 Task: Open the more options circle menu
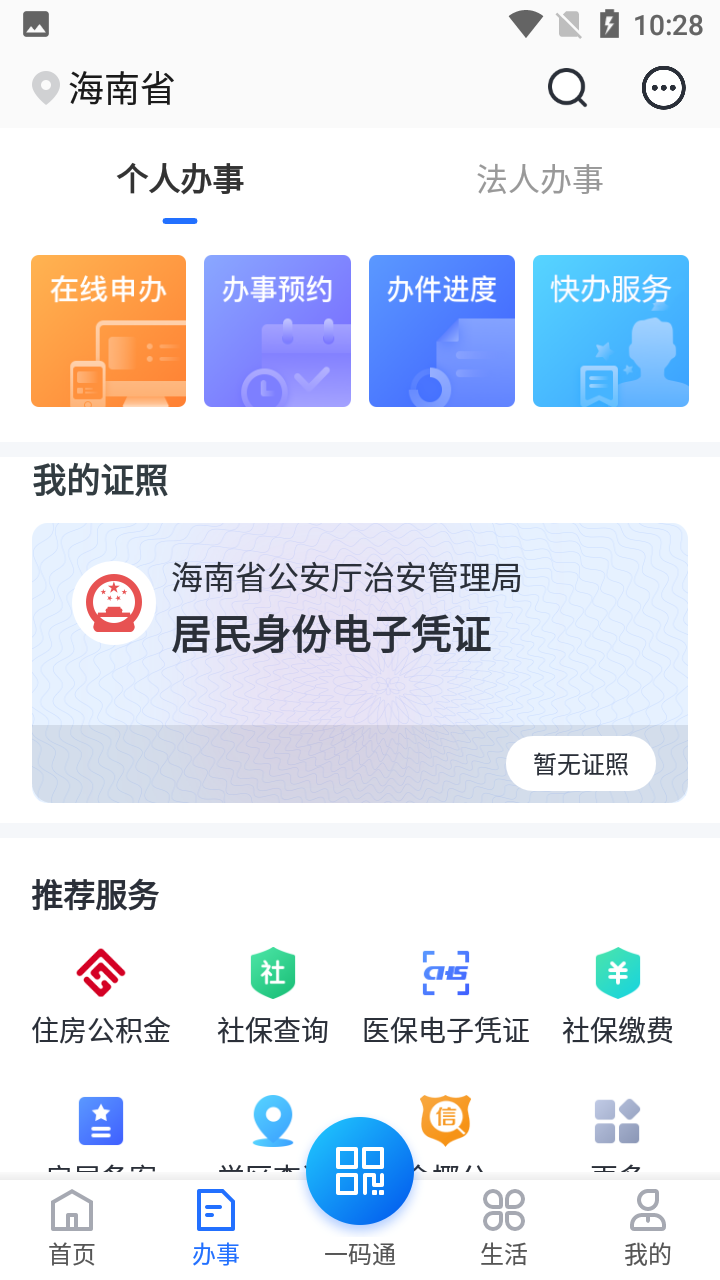click(663, 89)
